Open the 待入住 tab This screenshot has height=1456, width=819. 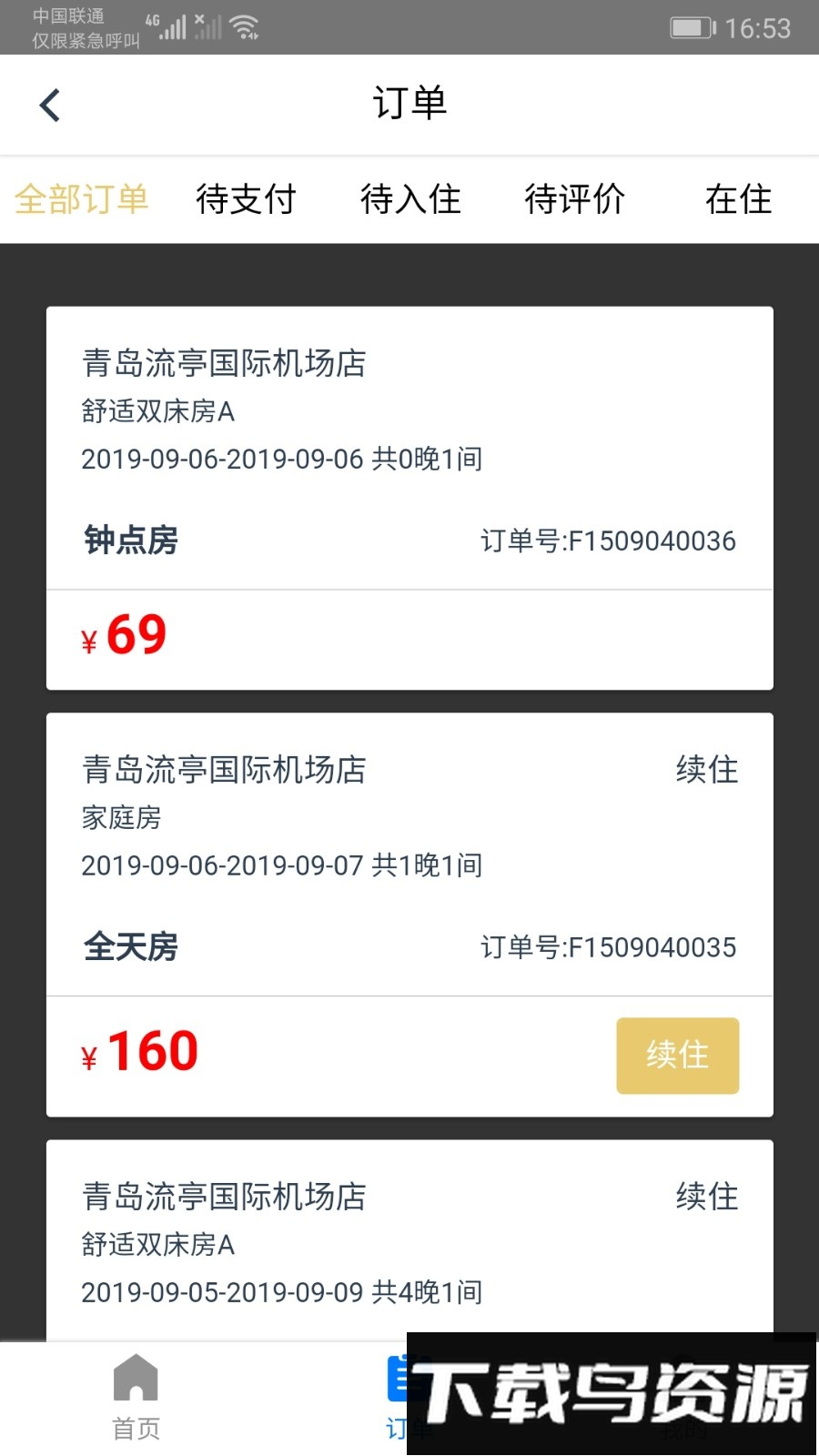410,199
